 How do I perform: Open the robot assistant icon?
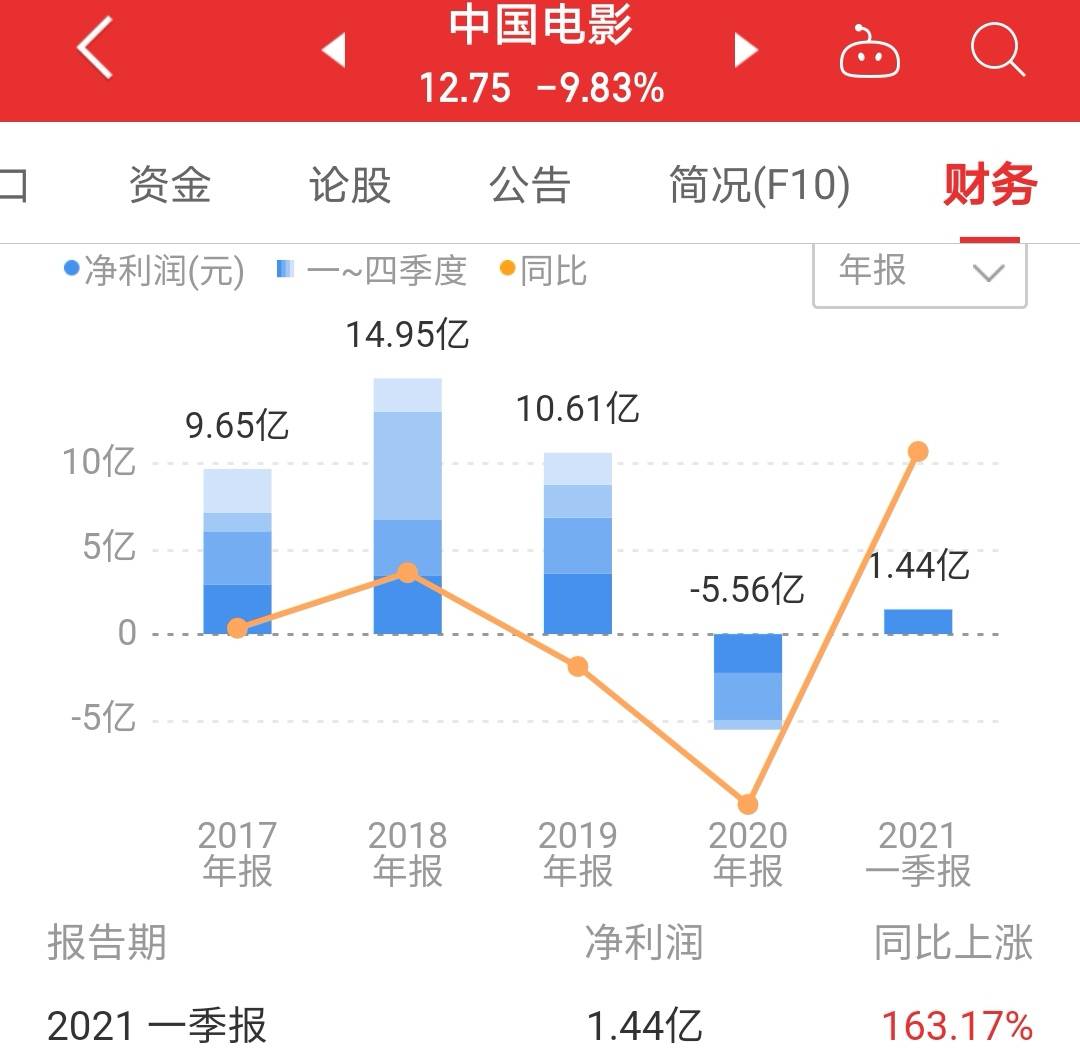[868, 52]
